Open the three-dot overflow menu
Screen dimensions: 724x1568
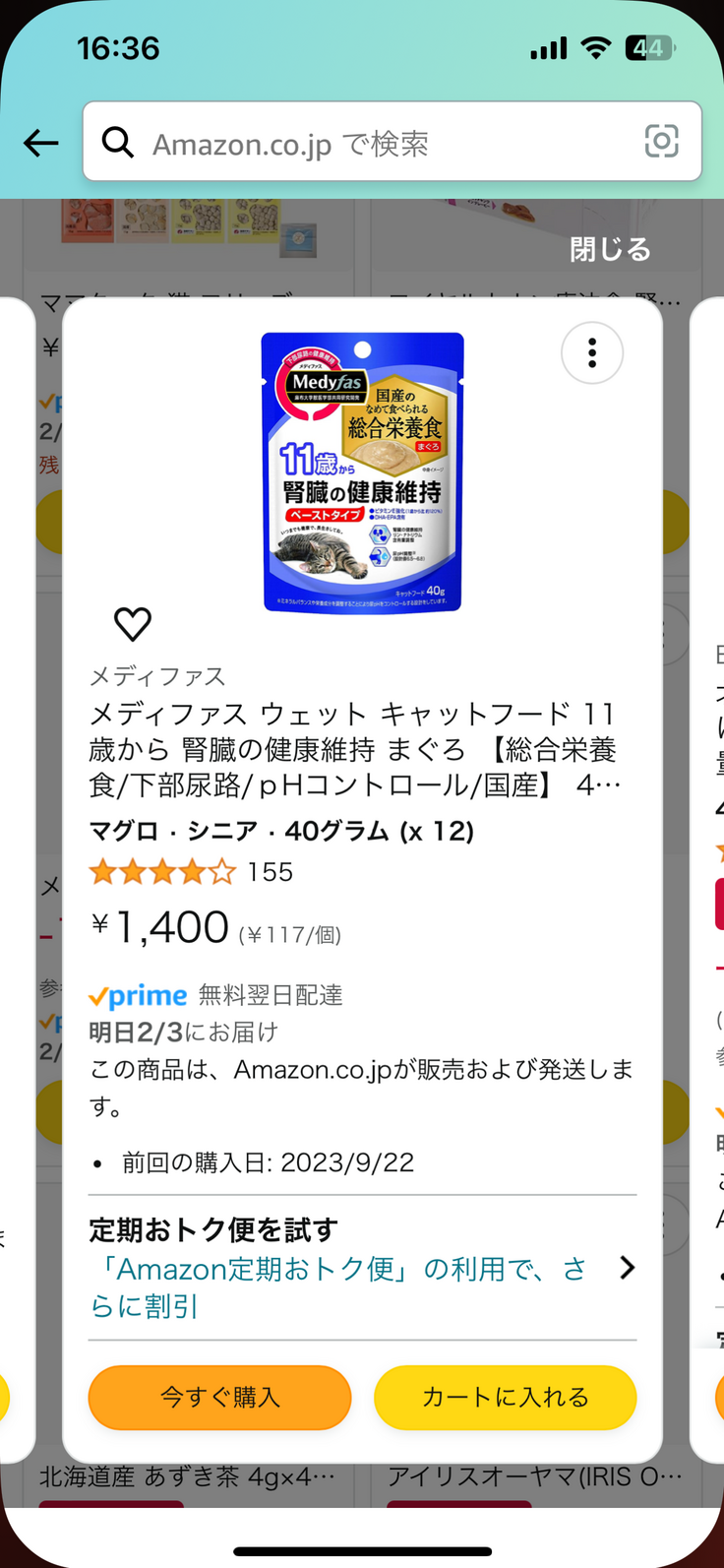[x=591, y=352]
